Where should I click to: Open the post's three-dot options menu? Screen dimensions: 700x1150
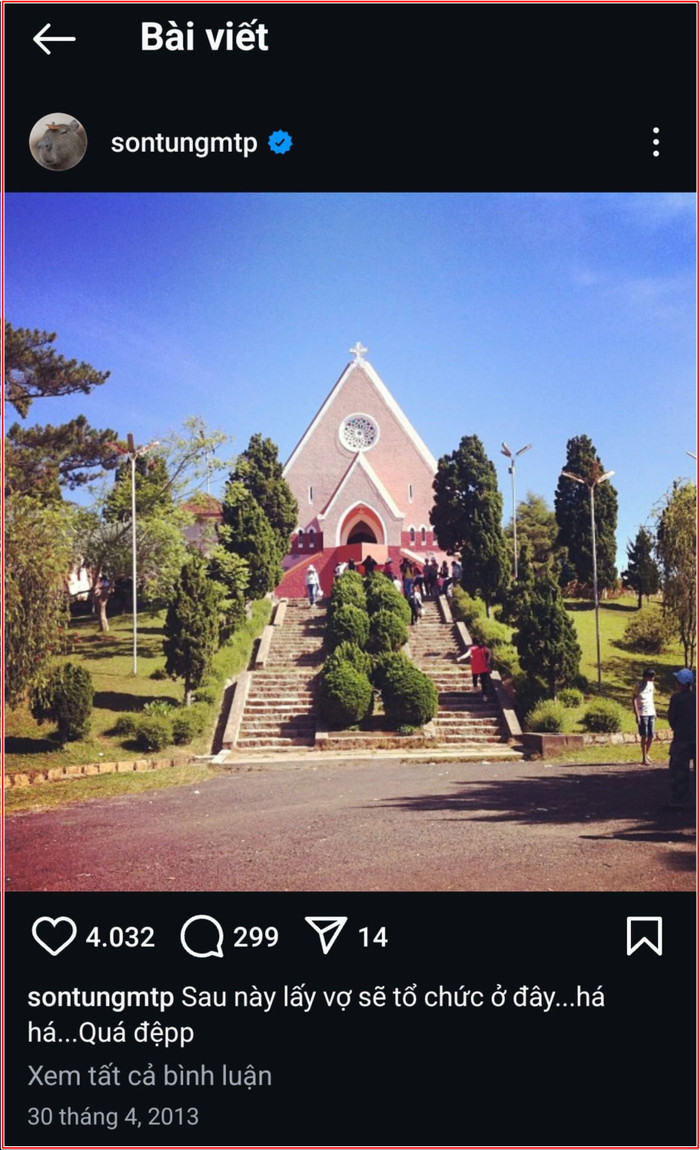coord(655,142)
